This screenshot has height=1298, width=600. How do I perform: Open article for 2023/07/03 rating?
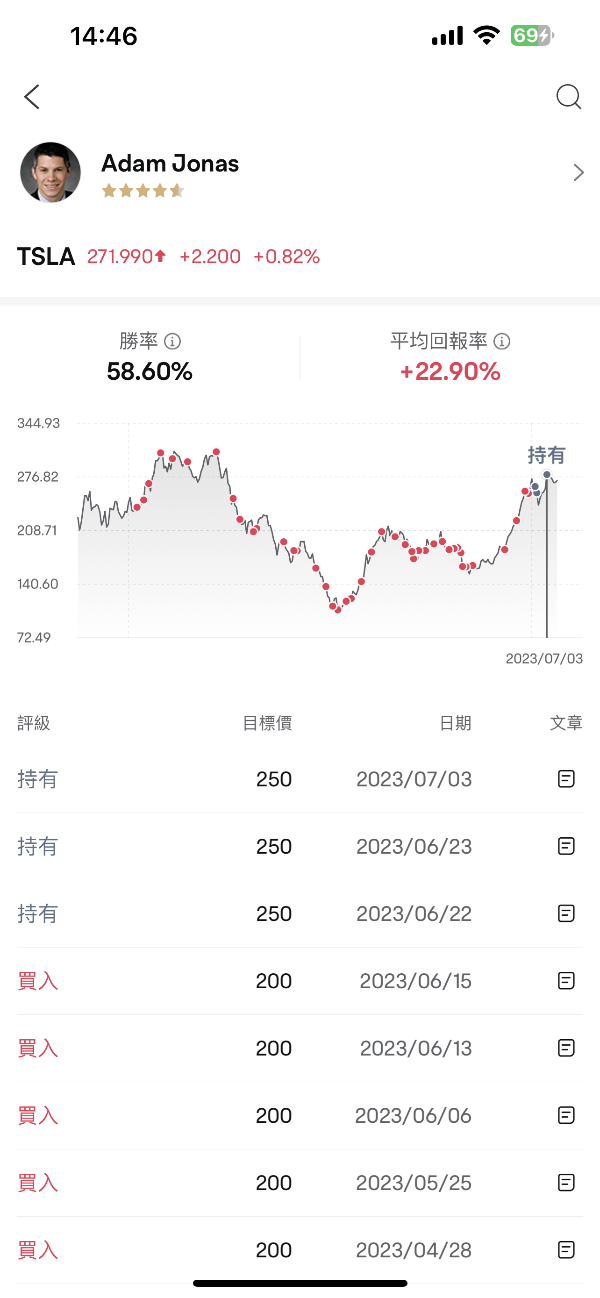point(566,779)
